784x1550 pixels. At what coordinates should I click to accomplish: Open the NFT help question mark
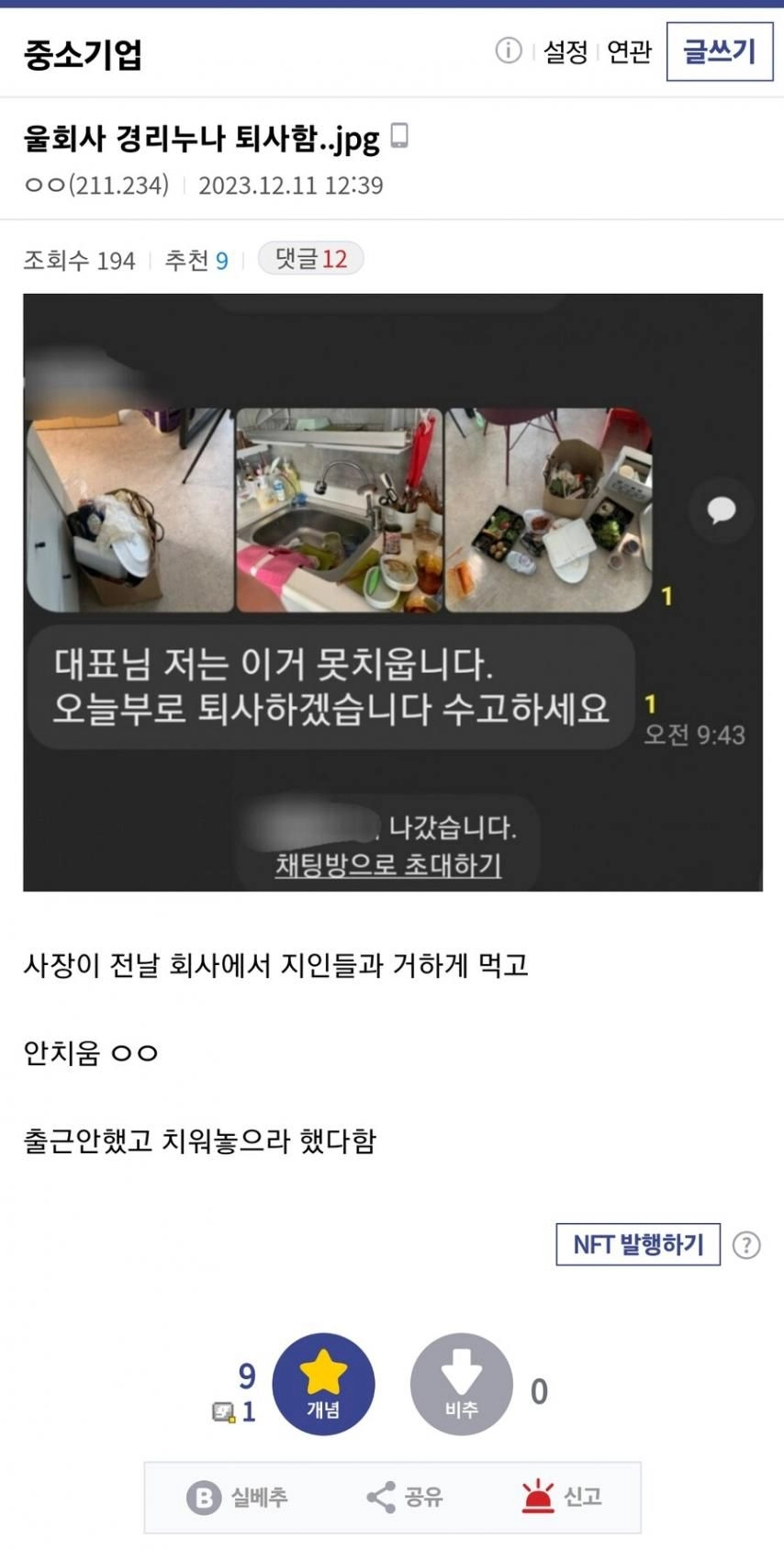click(x=746, y=1245)
